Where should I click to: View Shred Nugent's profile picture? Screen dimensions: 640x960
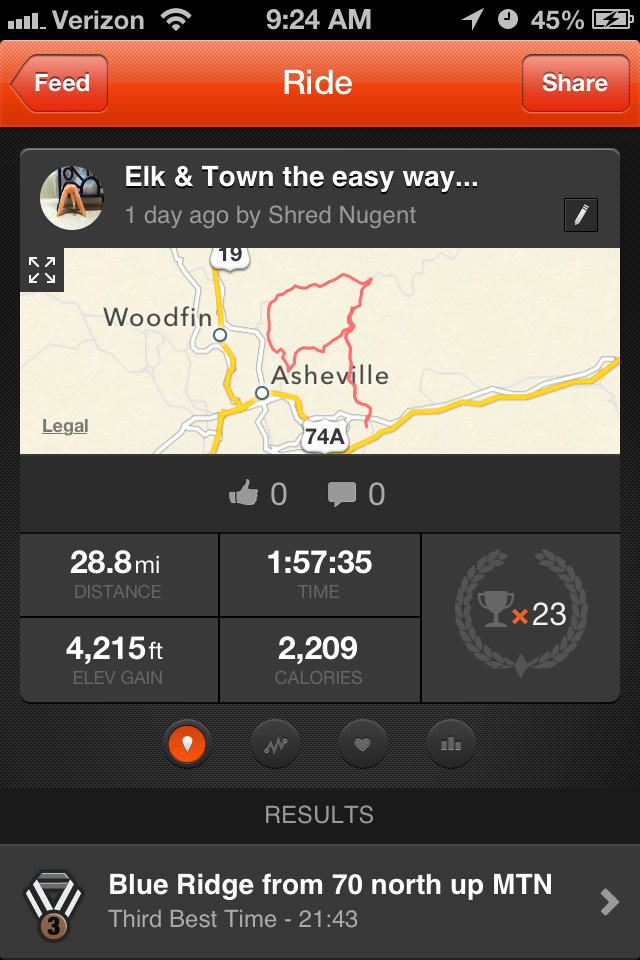(71, 199)
